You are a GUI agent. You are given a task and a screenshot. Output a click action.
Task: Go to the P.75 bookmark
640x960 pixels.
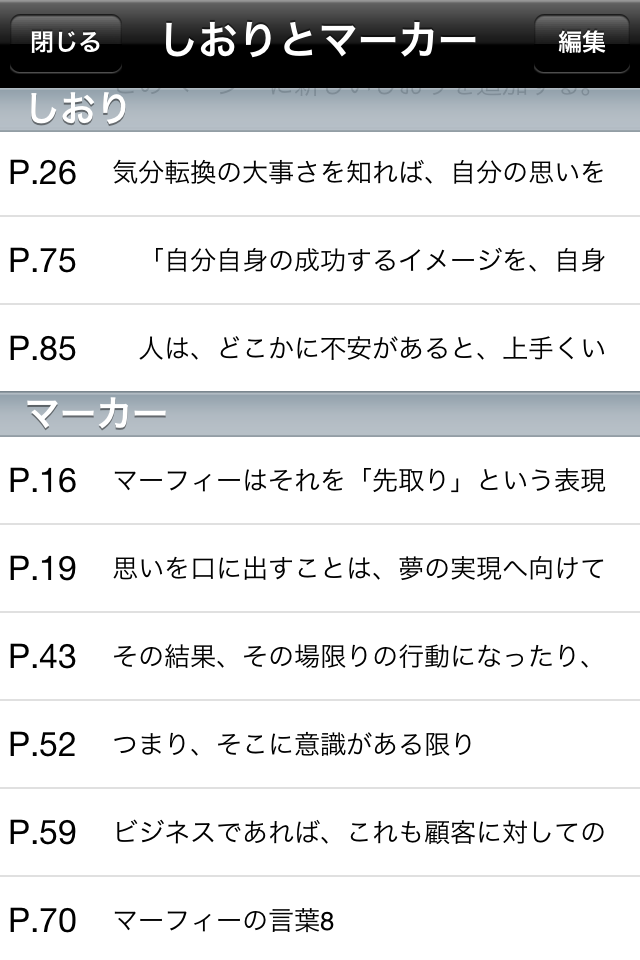(320, 261)
